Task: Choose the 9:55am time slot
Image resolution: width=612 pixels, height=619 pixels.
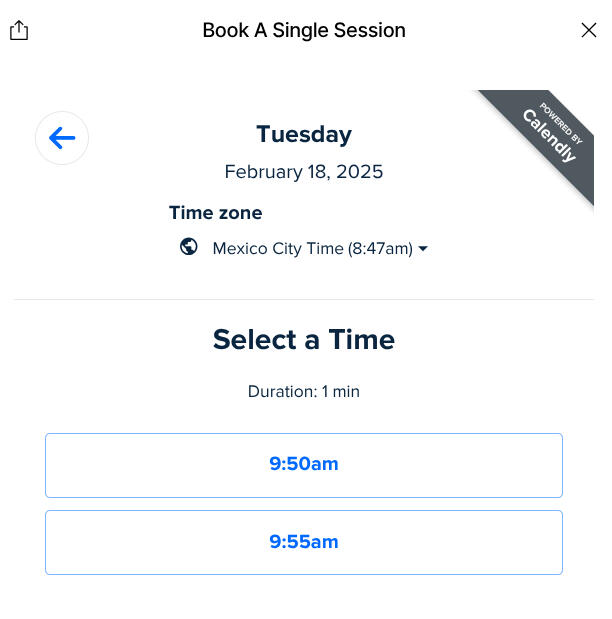Action: coord(304,542)
